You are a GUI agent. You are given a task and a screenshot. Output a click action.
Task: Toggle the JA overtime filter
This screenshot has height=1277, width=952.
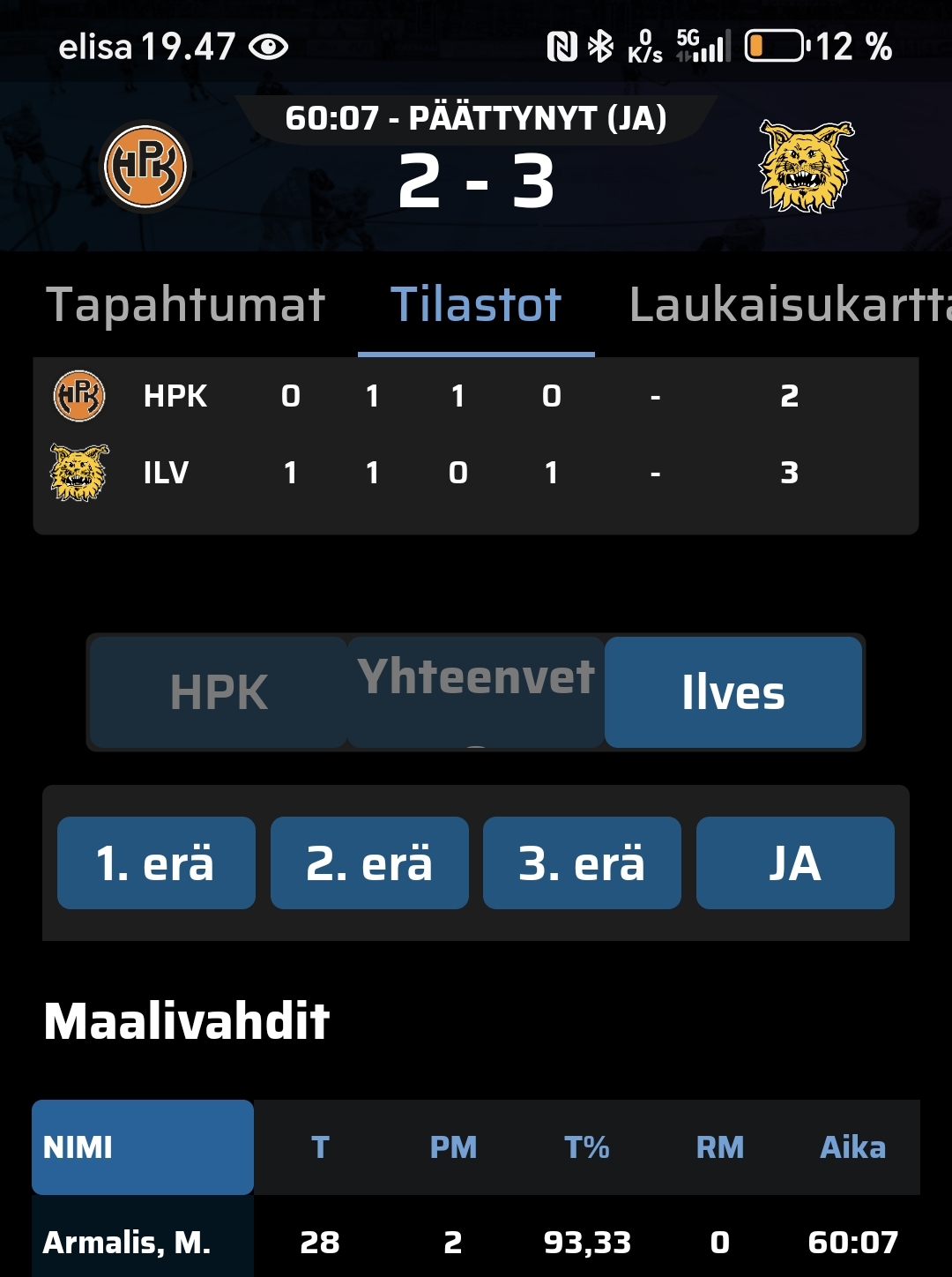click(795, 863)
